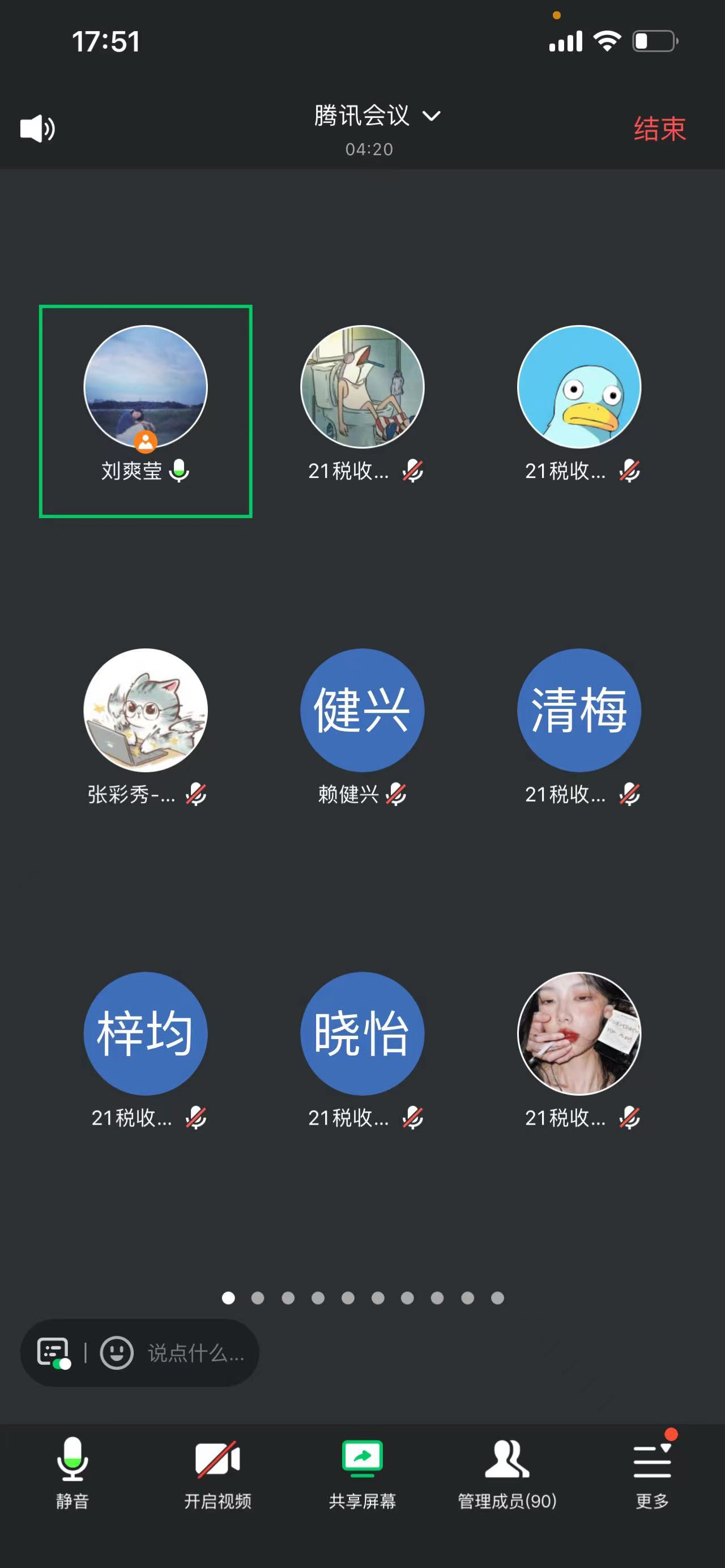This screenshot has height=1568, width=725.
Task: Turn on camera via 开启视频
Action: click(217, 1472)
